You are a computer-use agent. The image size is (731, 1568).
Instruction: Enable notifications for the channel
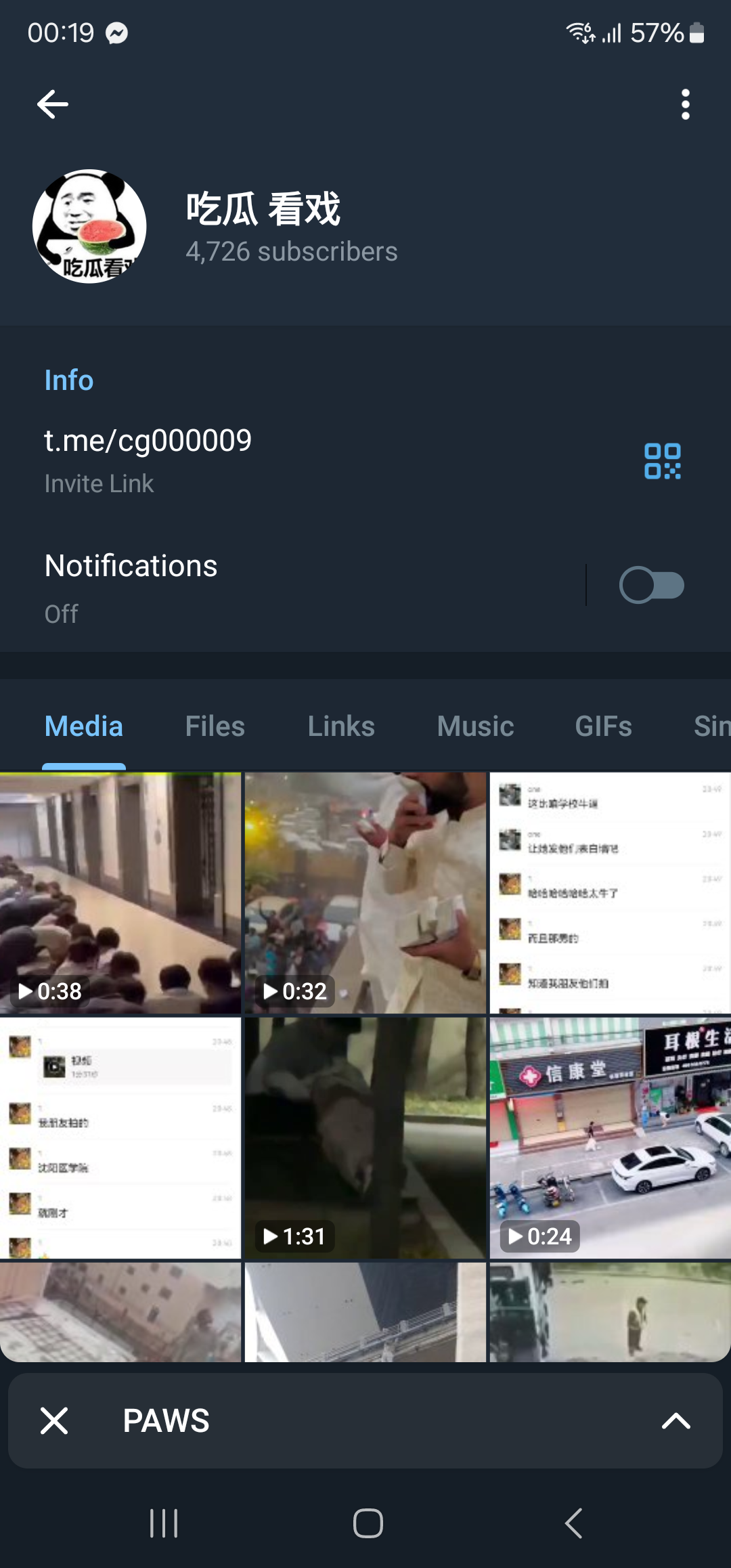point(651,585)
